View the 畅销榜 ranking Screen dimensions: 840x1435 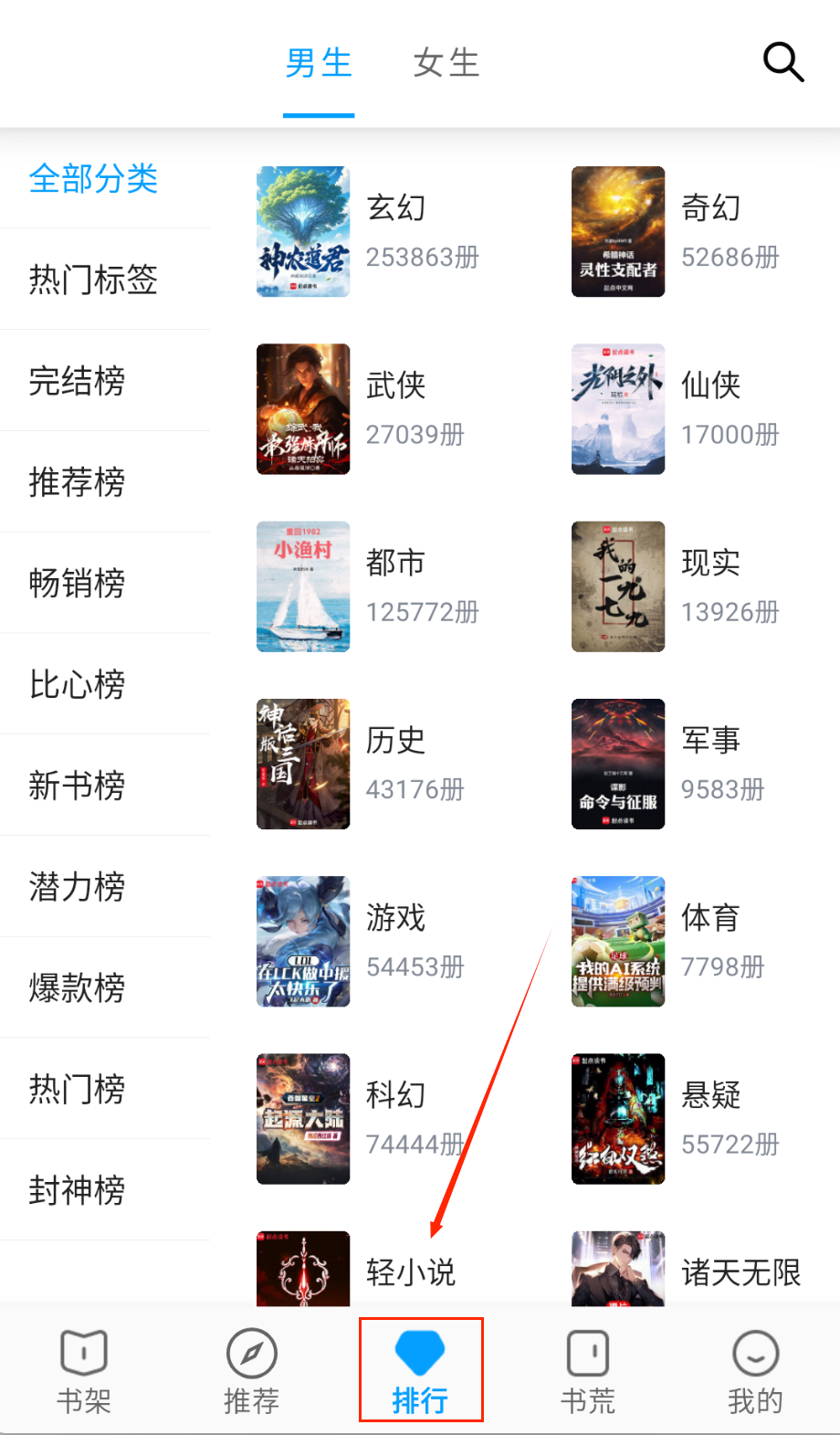(x=77, y=584)
